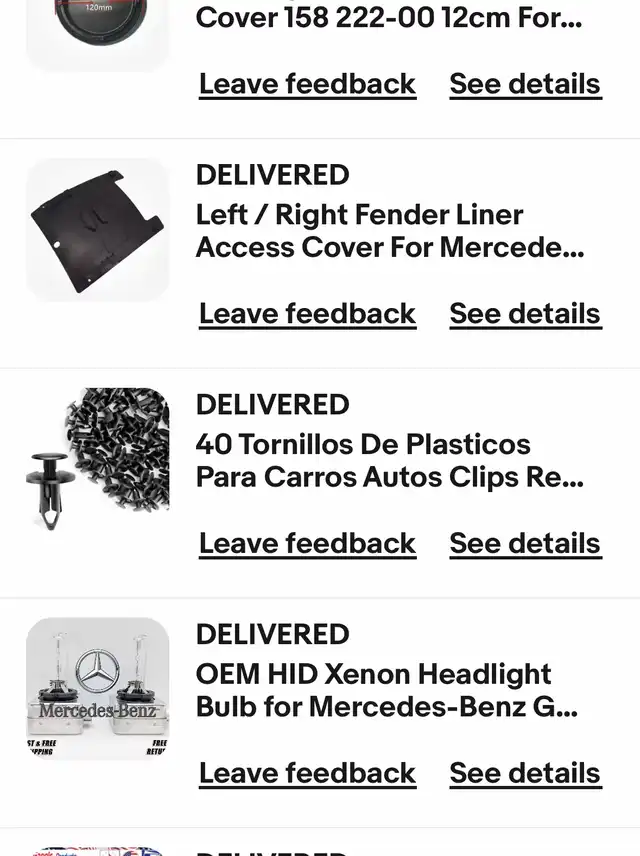Screen dimensions: 640x856
Task: Open the plastic clips product thumbnail
Action: pos(98,459)
